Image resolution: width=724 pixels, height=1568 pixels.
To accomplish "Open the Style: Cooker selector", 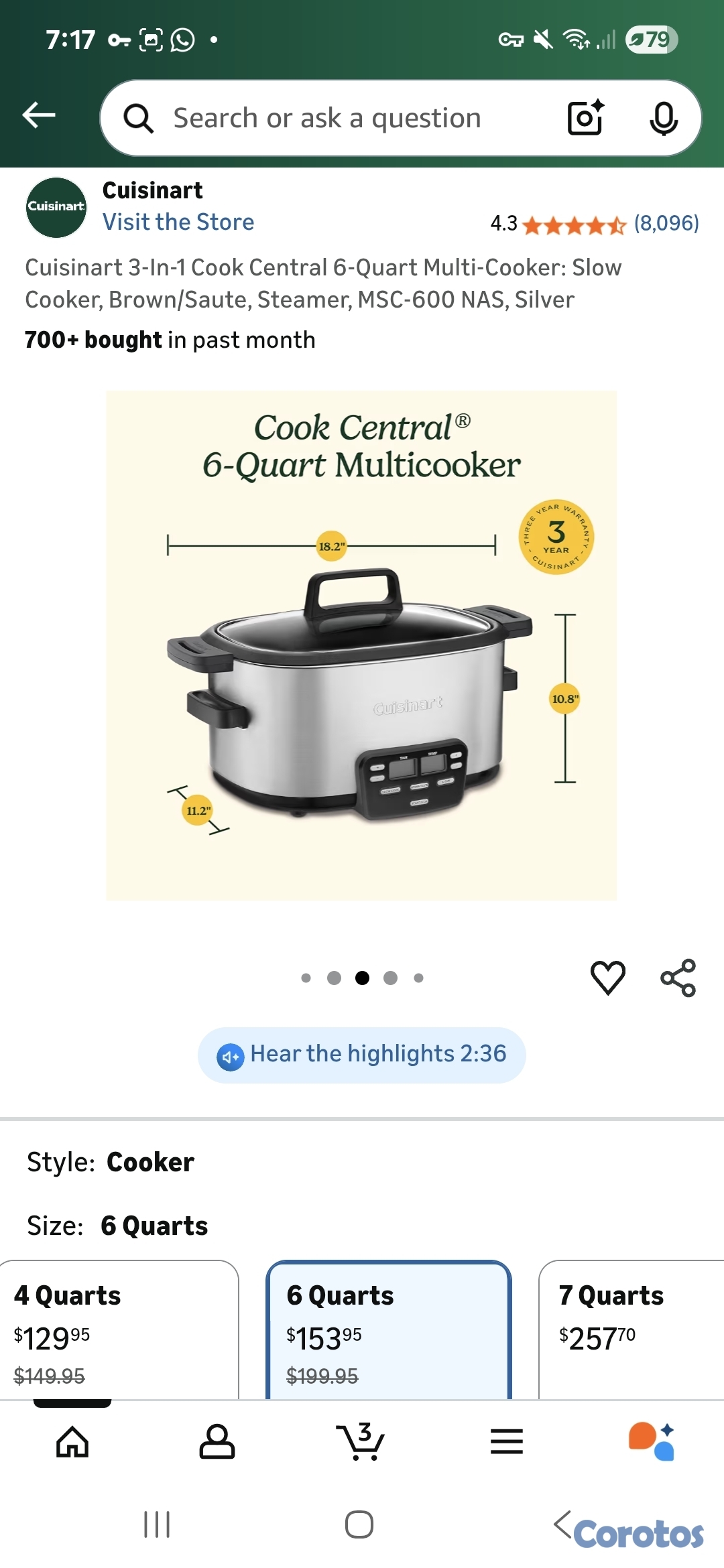I will click(x=111, y=1162).
